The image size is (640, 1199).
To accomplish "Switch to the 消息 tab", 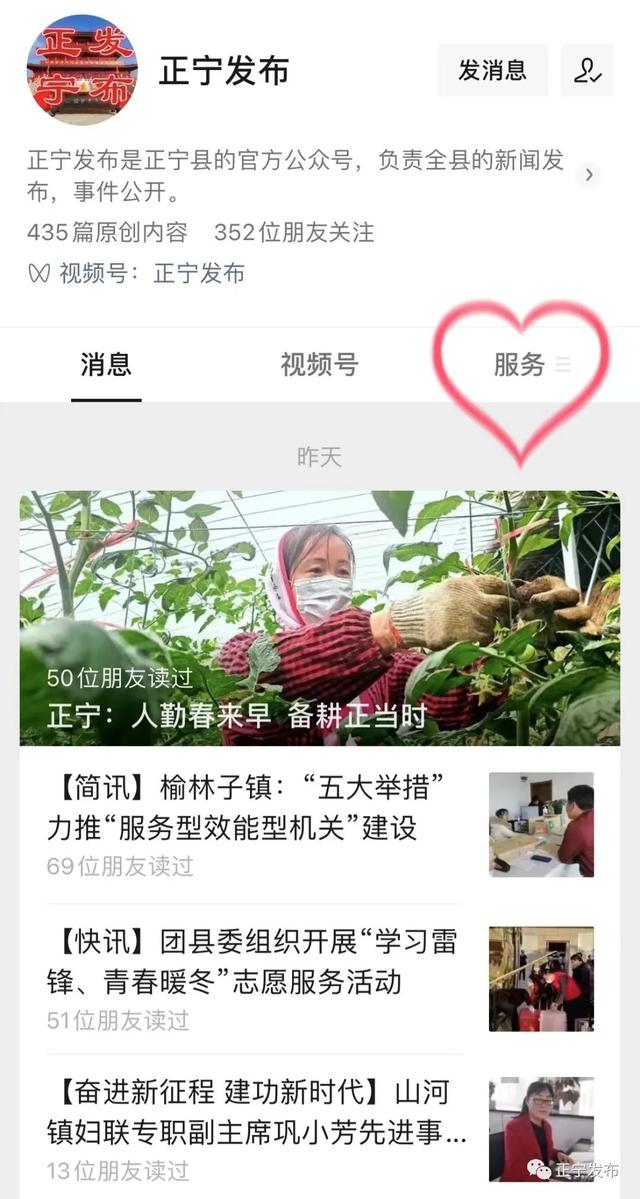I will point(106,365).
